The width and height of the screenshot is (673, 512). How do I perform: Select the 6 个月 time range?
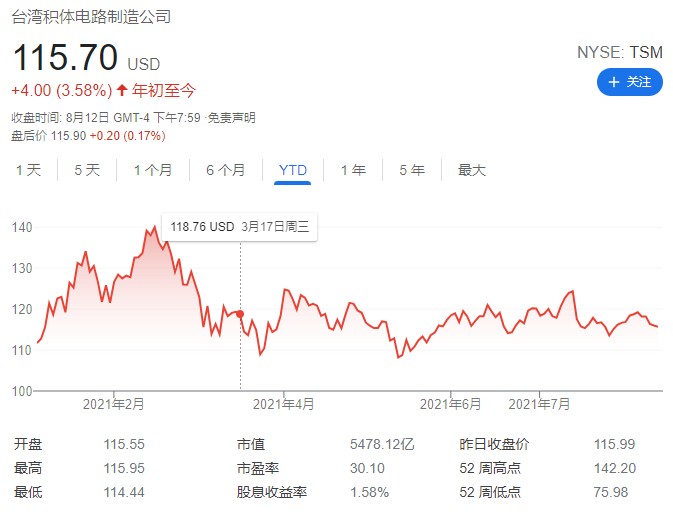[225, 170]
